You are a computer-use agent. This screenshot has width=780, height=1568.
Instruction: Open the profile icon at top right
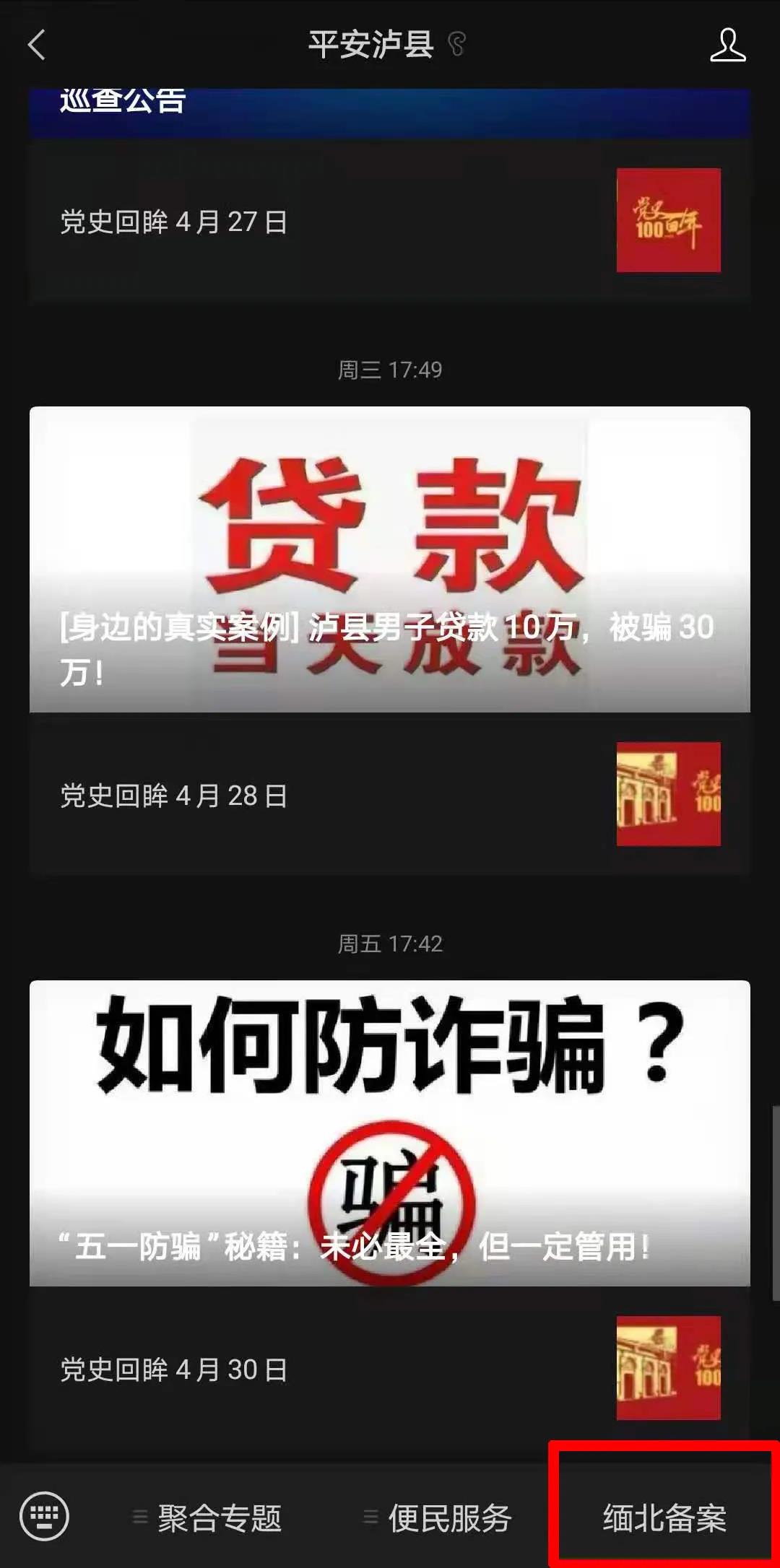[729, 45]
